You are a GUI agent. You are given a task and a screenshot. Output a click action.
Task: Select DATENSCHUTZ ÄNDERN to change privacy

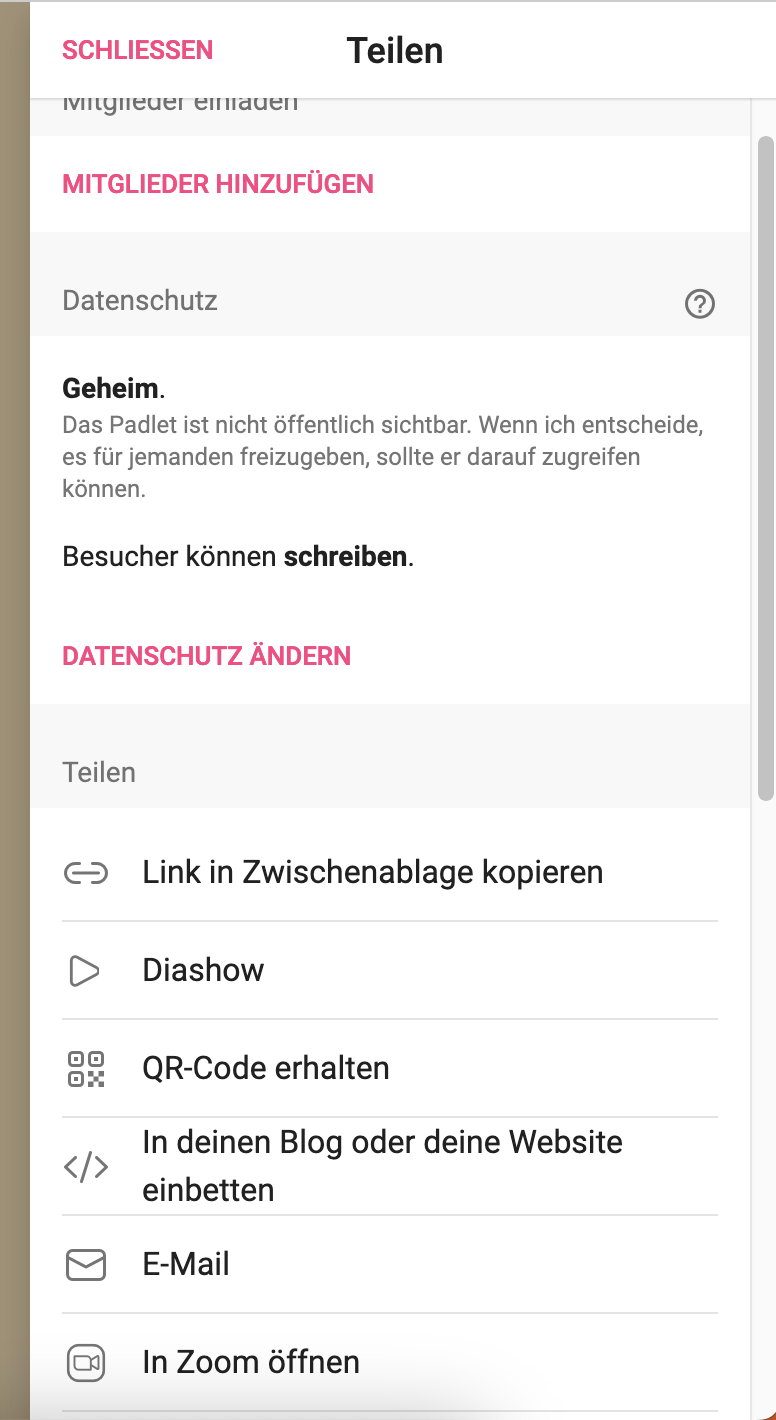point(207,656)
